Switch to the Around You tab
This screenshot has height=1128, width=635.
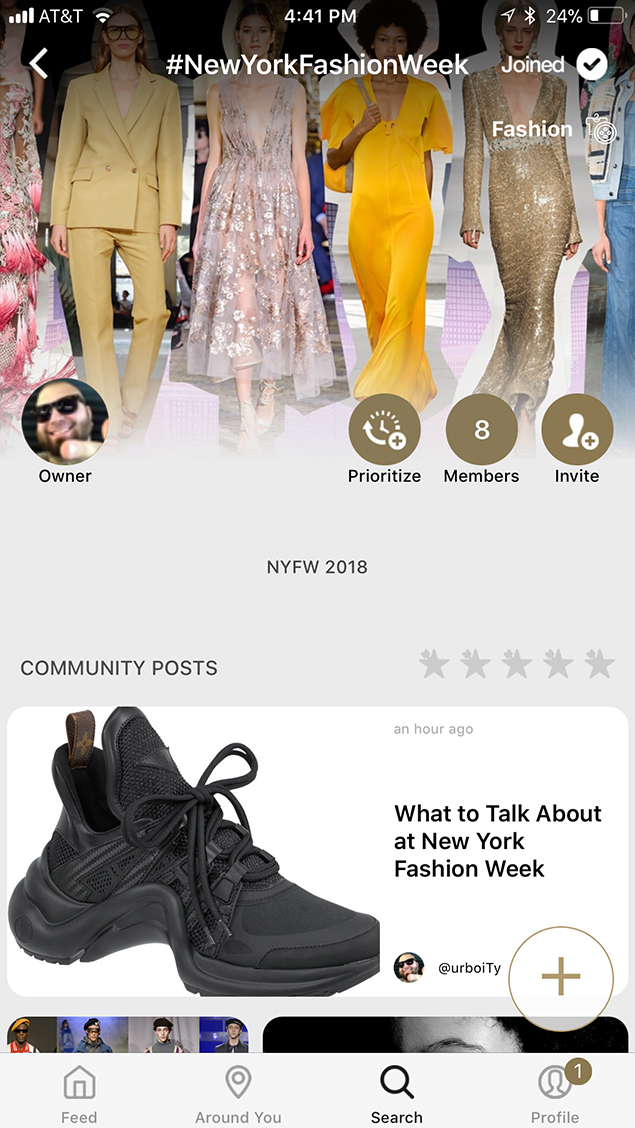pyautogui.click(x=238, y=1093)
